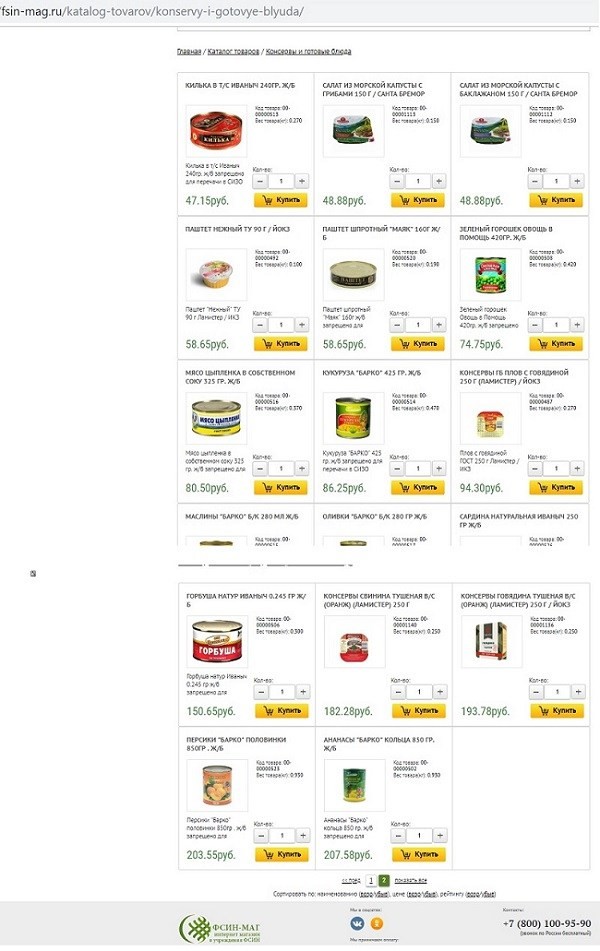Tap quantity field for Кукуруза Барко 425 гр
Screen dimensions: 600x951
click(x=418, y=468)
